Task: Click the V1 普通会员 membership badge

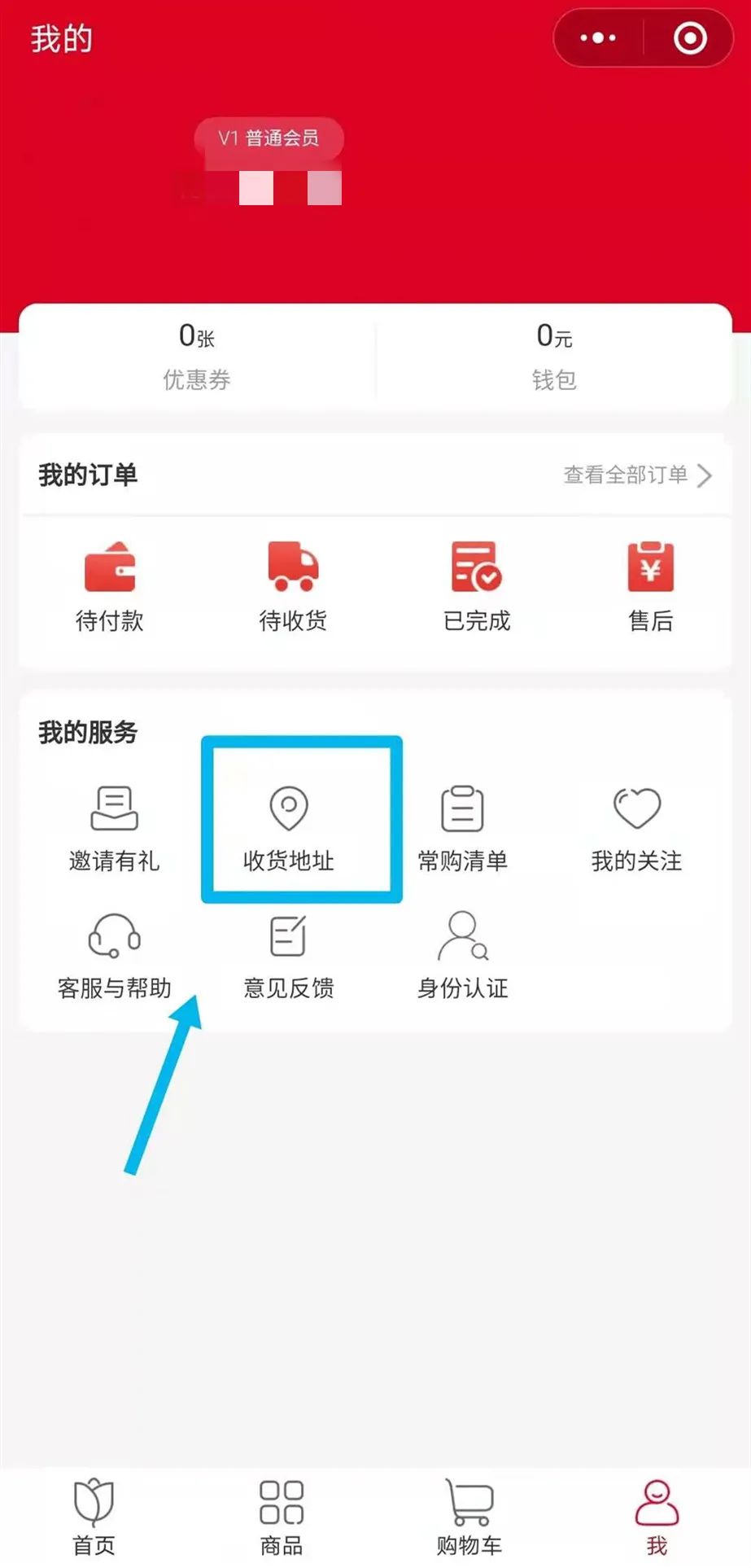Action: [x=268, y=139]
